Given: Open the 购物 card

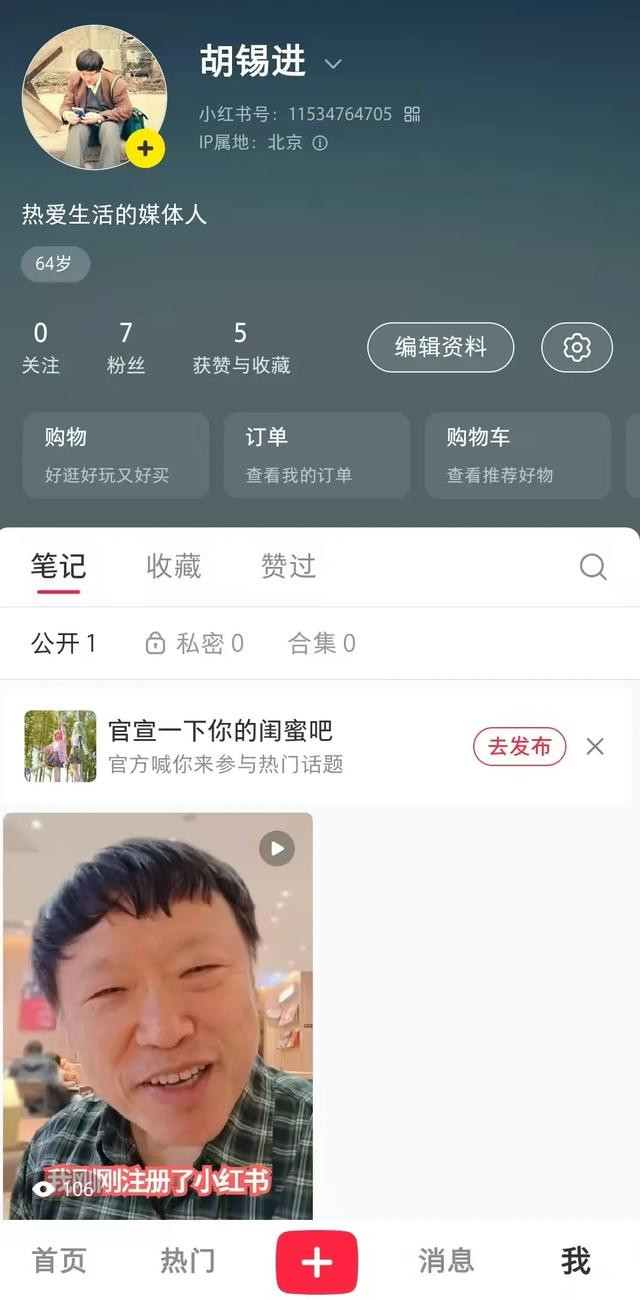Looking at the screenshot, I should click(x=115, y=455).
